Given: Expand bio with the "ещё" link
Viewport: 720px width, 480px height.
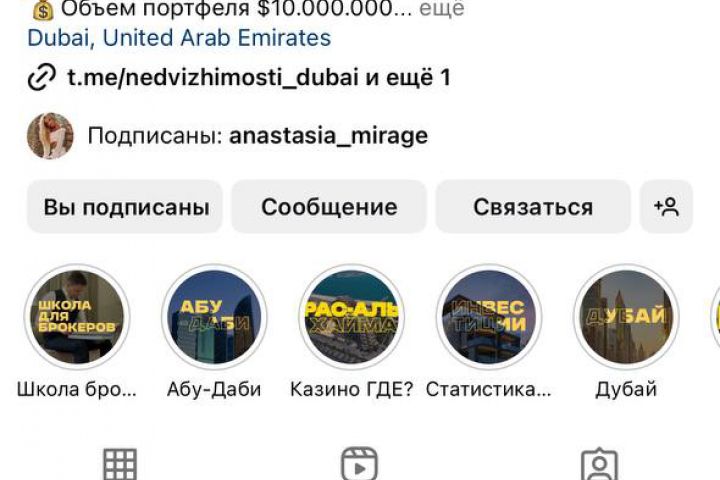Looking at the screenshot, I should (441, 10).
